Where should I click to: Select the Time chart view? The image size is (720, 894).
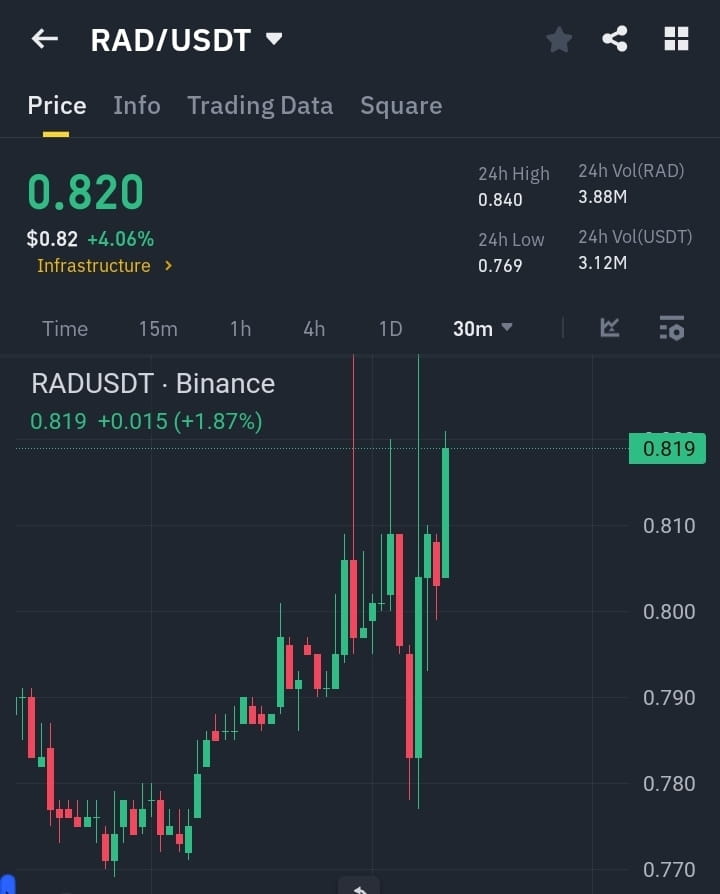(x=64, y=328)
